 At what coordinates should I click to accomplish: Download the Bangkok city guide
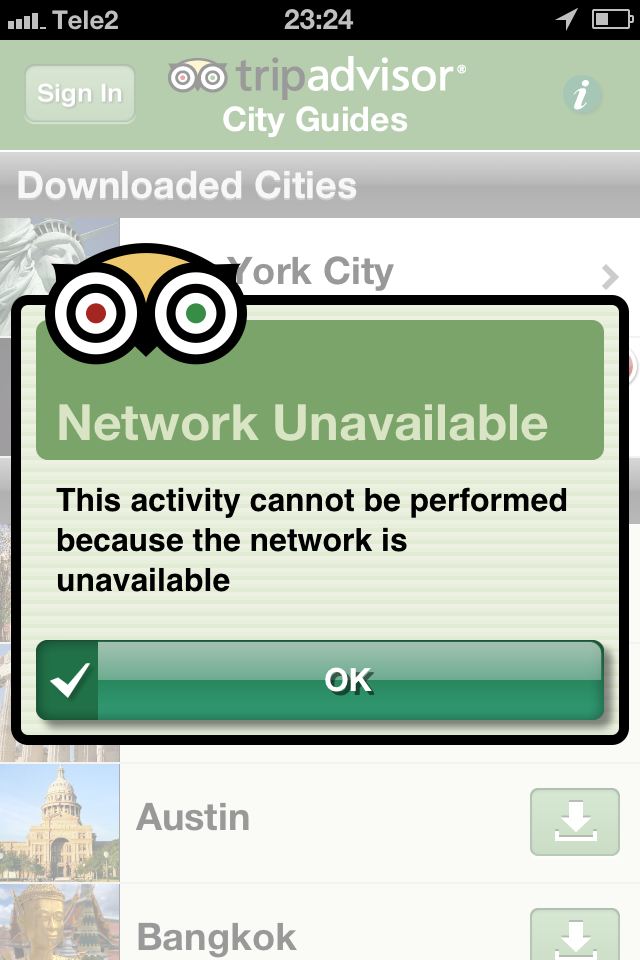point(574,934)
